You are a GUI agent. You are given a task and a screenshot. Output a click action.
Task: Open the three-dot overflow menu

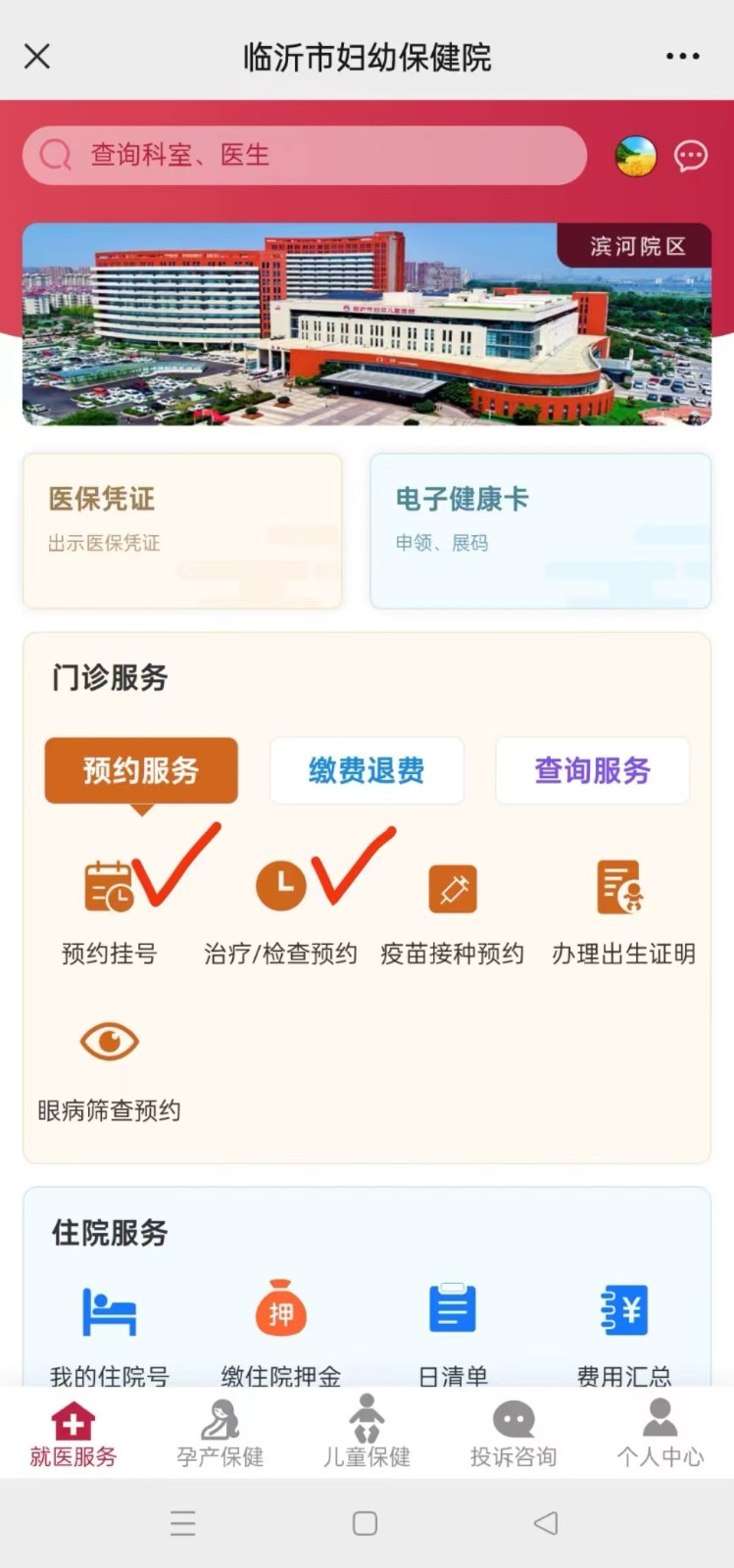[x=682, y=57]
